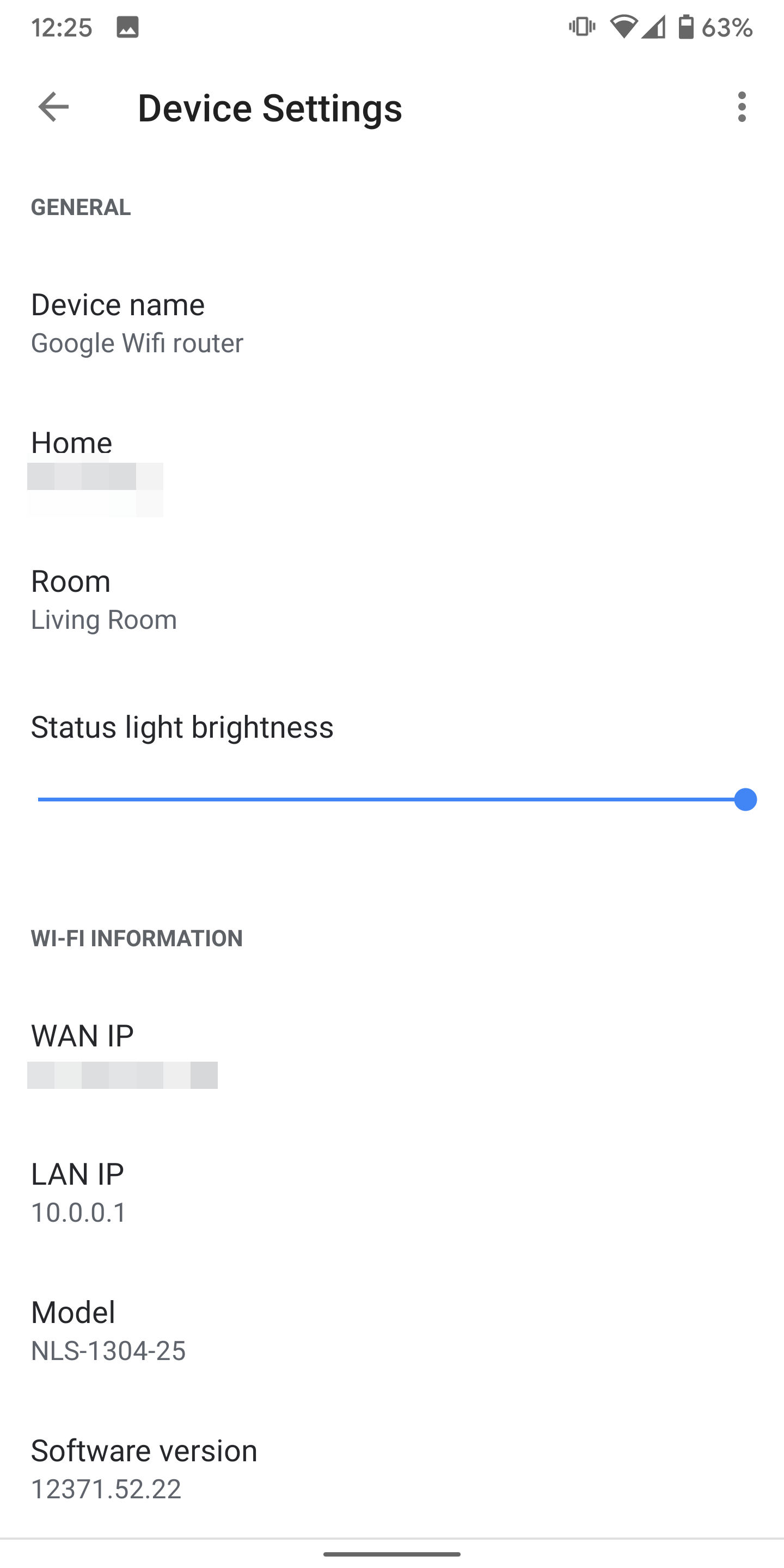
Task: Tap the GENERAL section header
Action: point(81,207)
